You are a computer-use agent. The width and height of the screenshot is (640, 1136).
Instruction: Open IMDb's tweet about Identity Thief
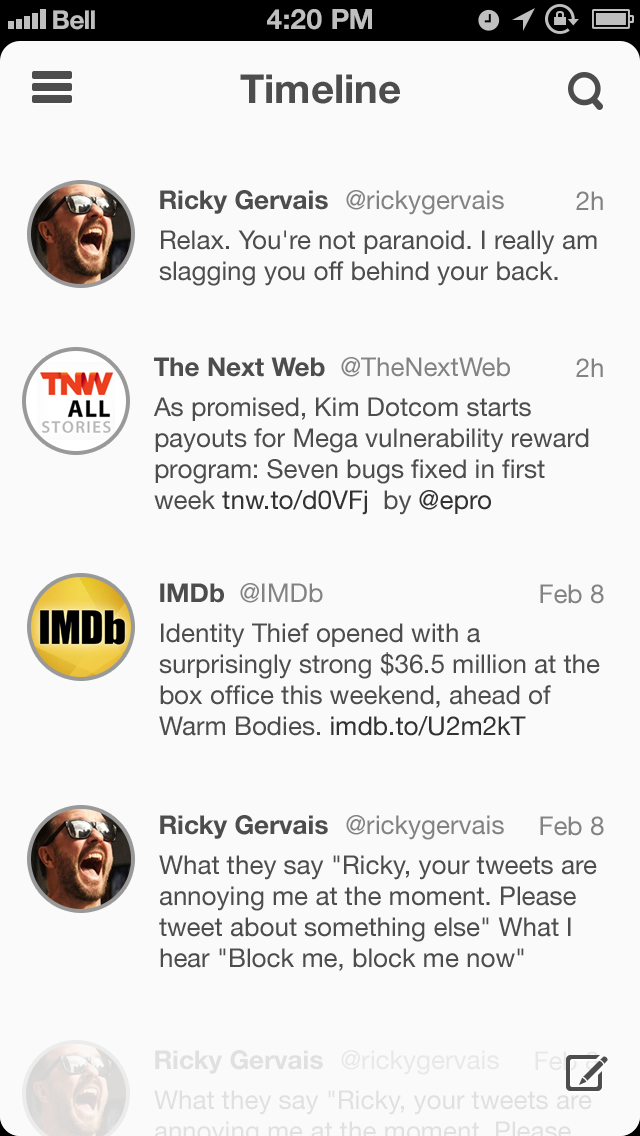pyautogui.click(x=320, y=659)
